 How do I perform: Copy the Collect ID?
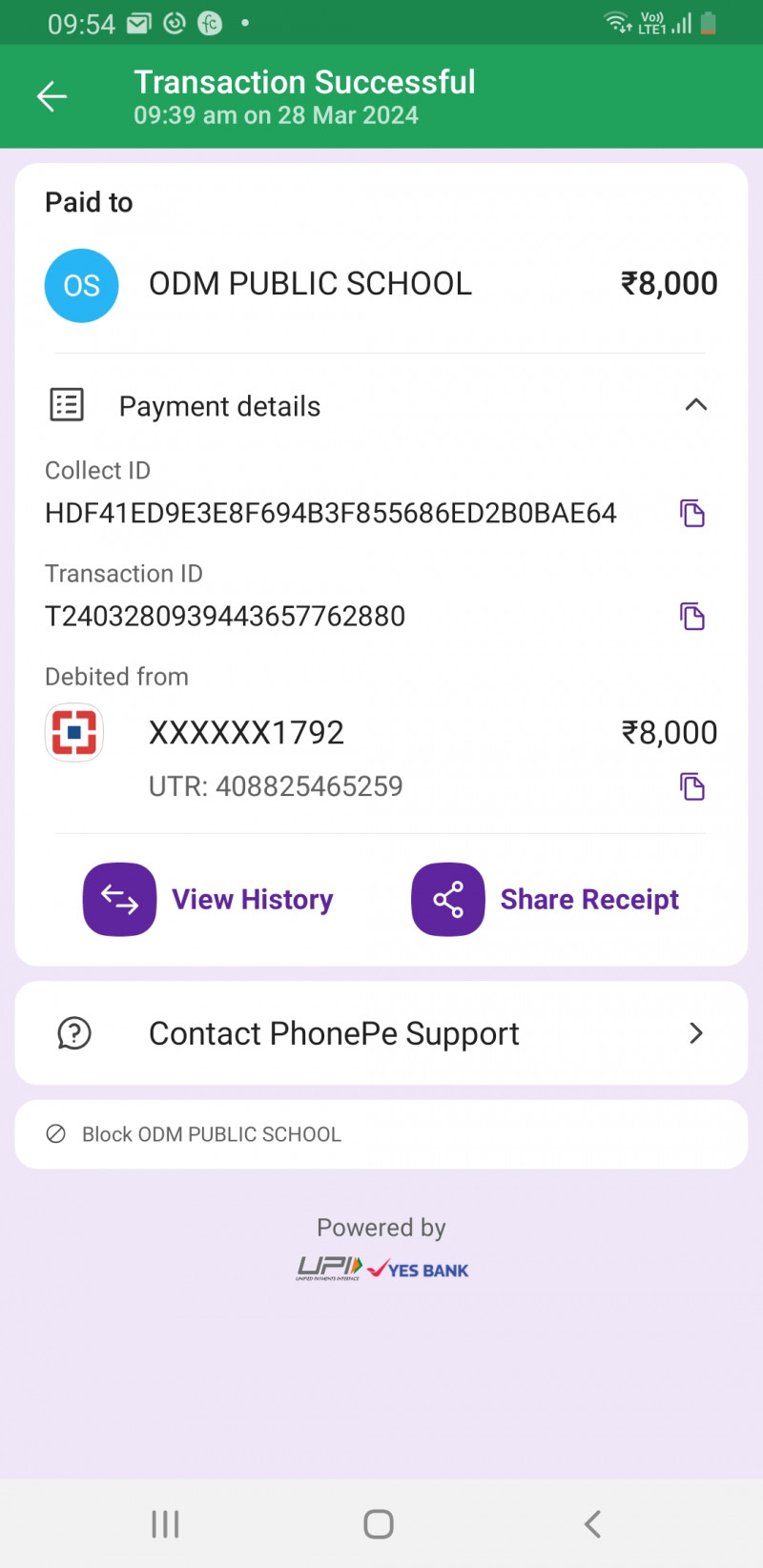coord(691,513)
